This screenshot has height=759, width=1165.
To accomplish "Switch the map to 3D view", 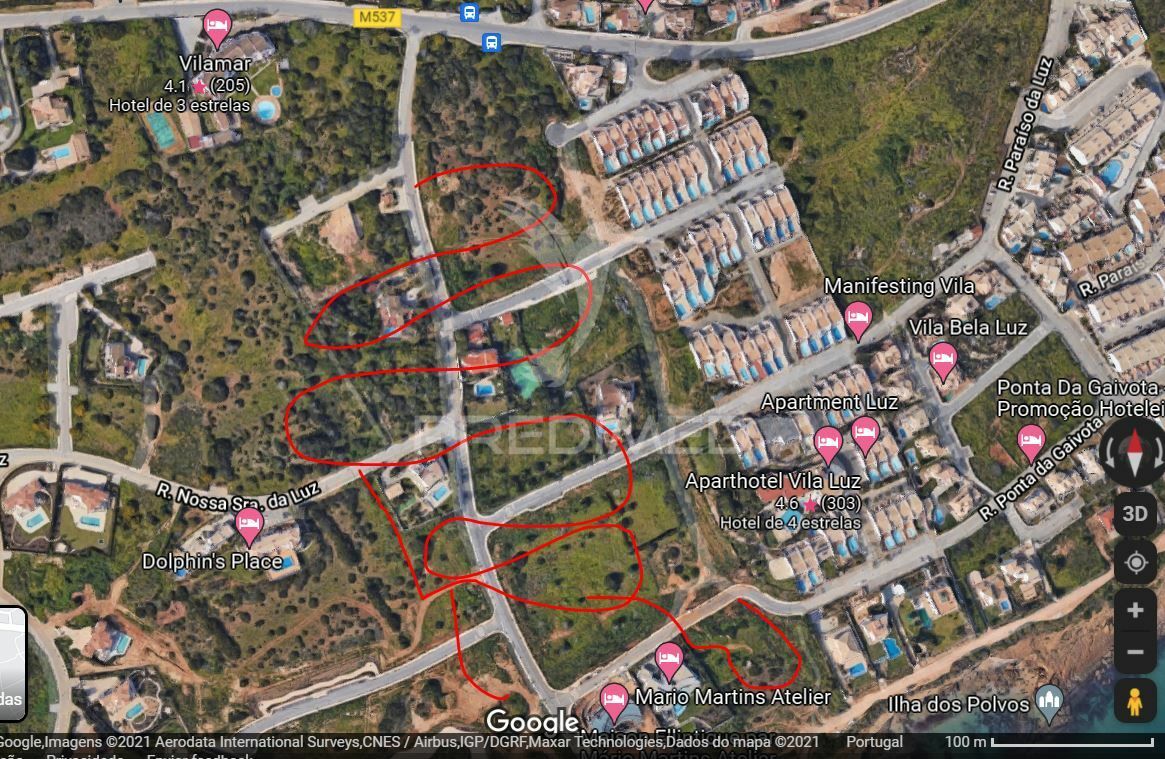I will point(1134,514).
